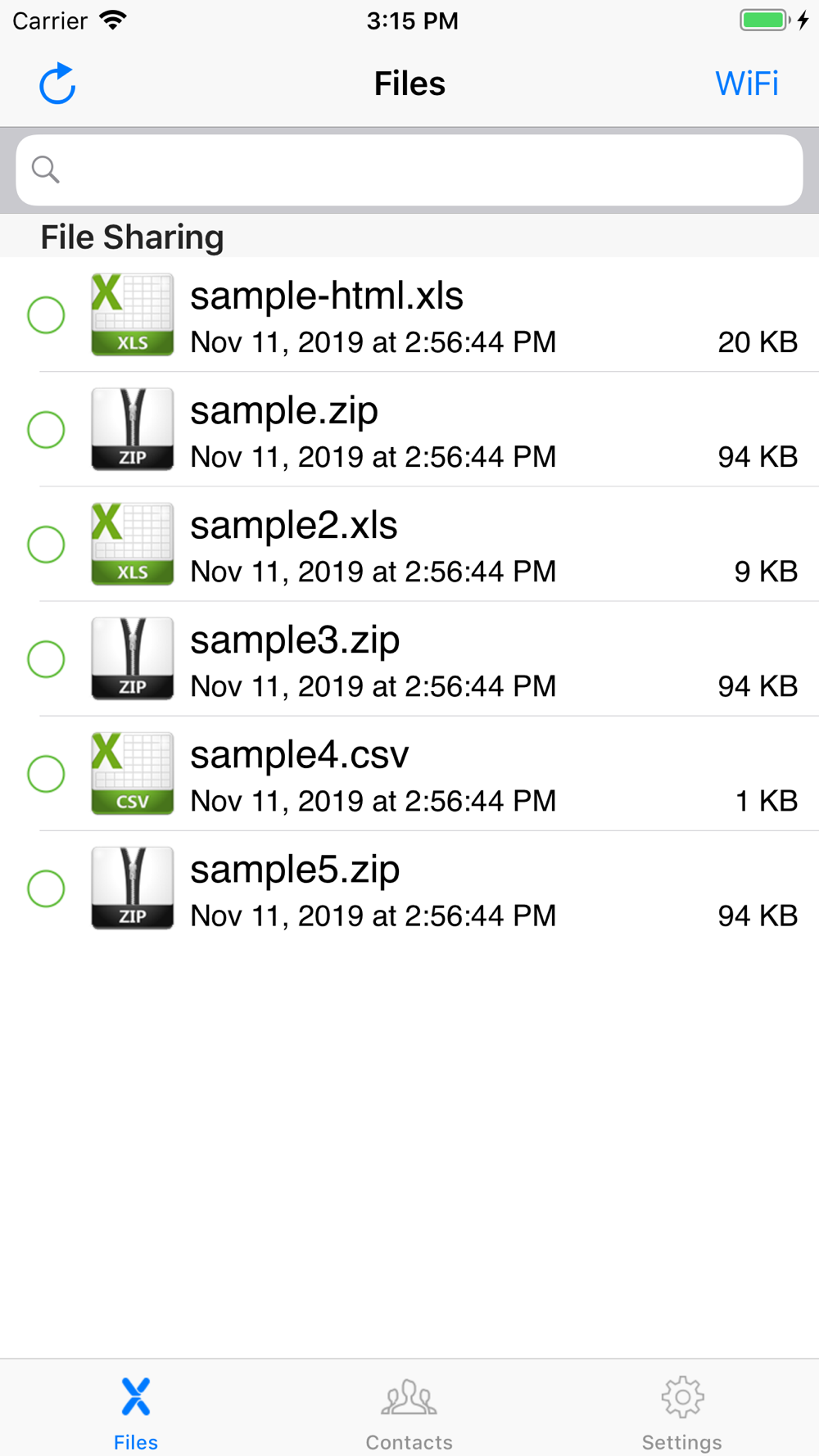The image size is (819, 1456).
Task: Go to the Files tab
Action: [x=136, y=1413]
